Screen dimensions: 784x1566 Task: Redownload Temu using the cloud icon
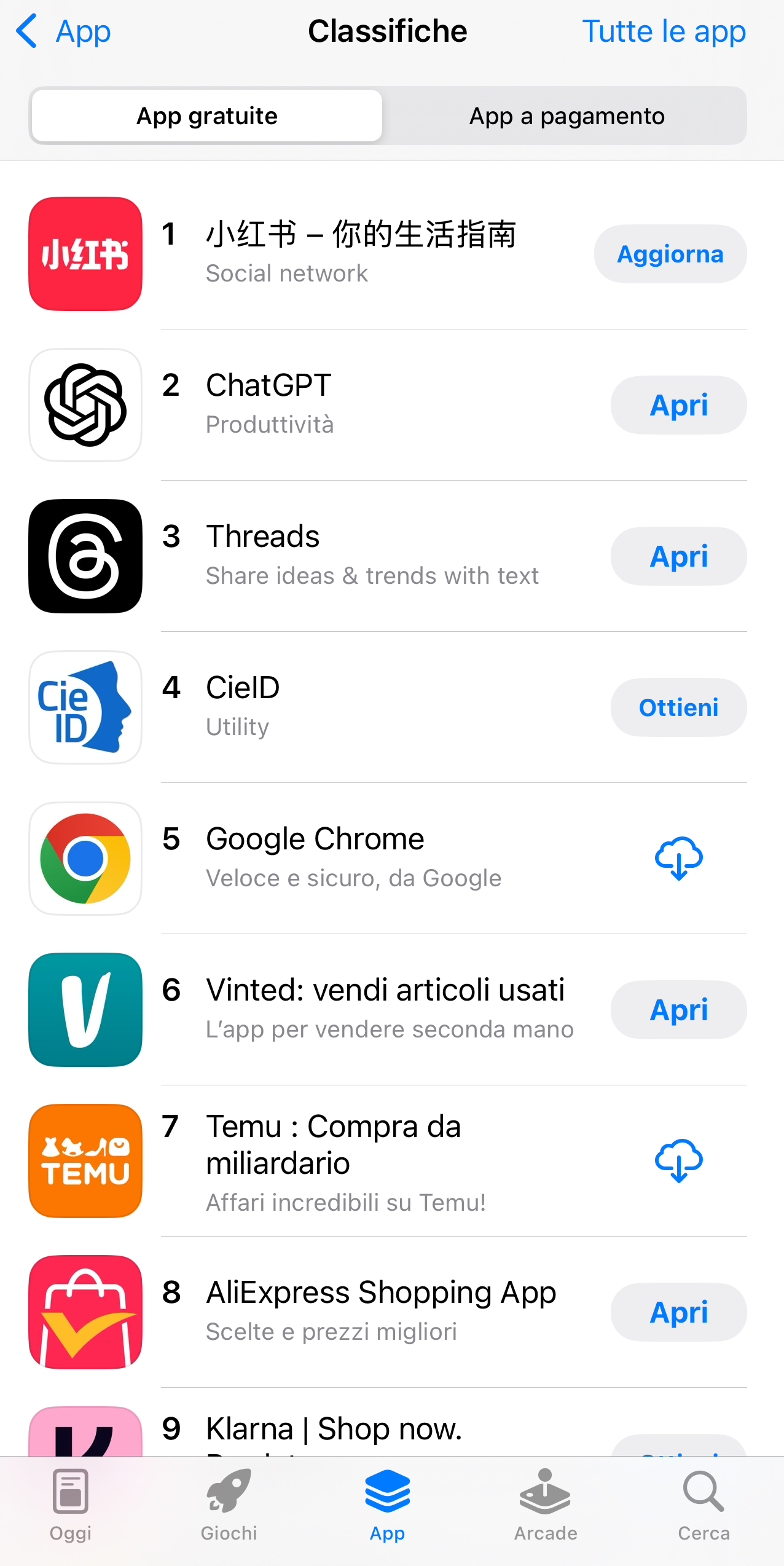[678, 1161]
